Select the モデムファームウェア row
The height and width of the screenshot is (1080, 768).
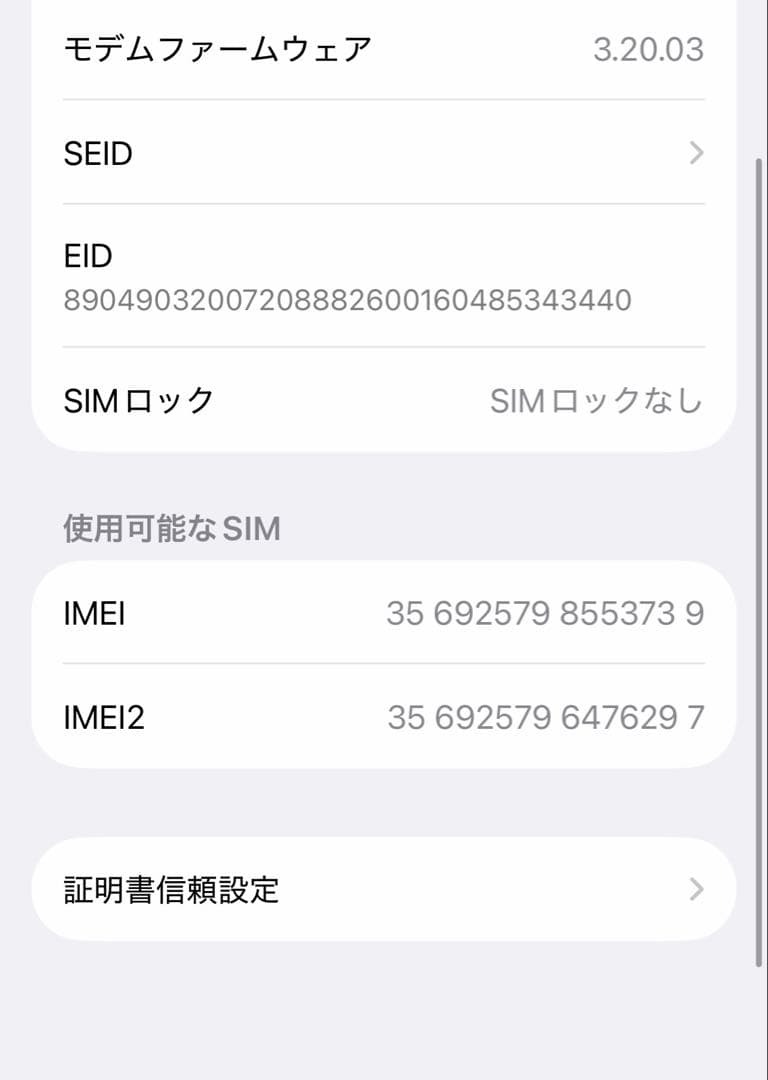[x=384, y=49]
